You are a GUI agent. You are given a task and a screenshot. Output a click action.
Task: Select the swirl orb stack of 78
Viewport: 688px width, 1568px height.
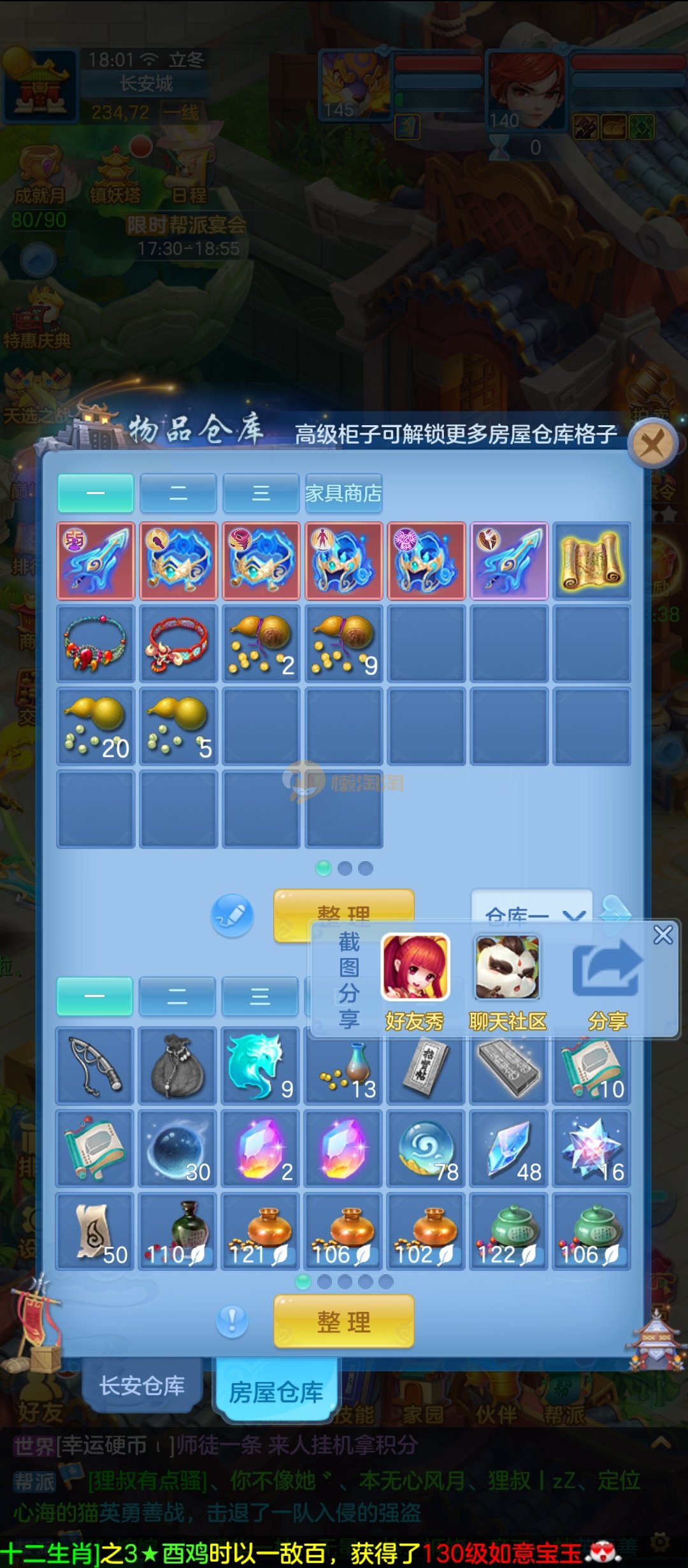pos(426,1148)
